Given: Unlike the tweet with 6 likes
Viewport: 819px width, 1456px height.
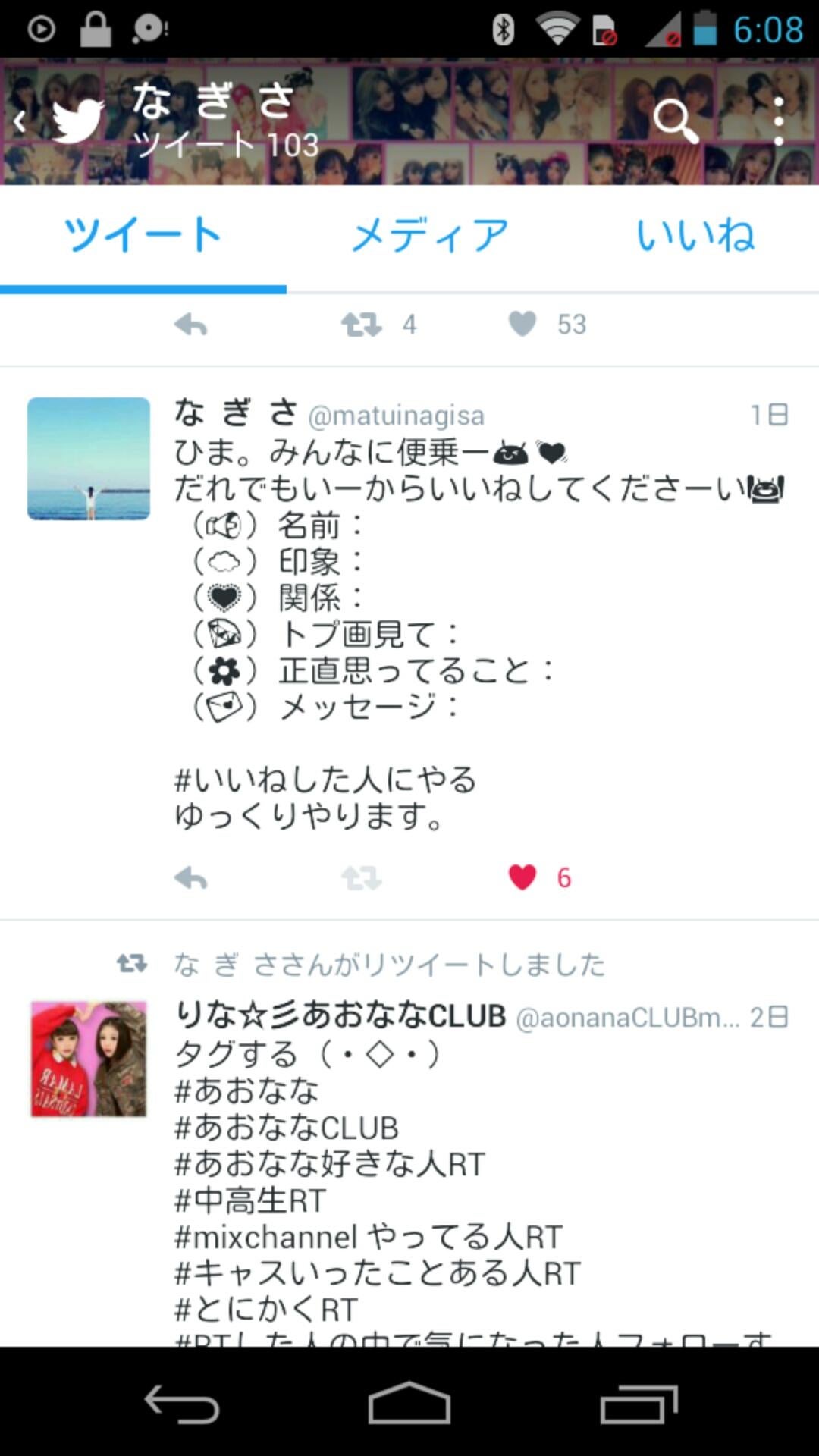Looking at the screenshot, I should coord(522,878).
